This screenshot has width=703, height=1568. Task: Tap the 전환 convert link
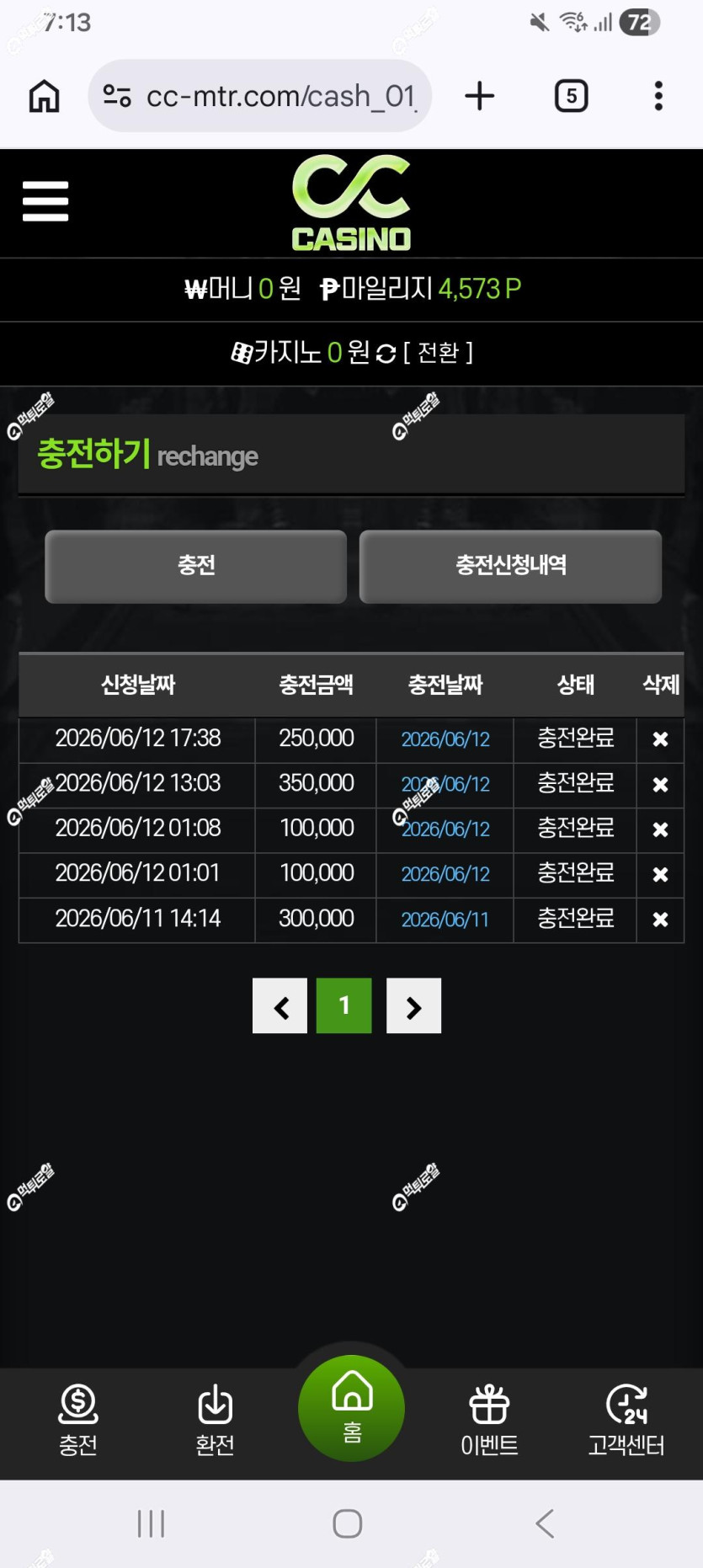coord(438,352)
